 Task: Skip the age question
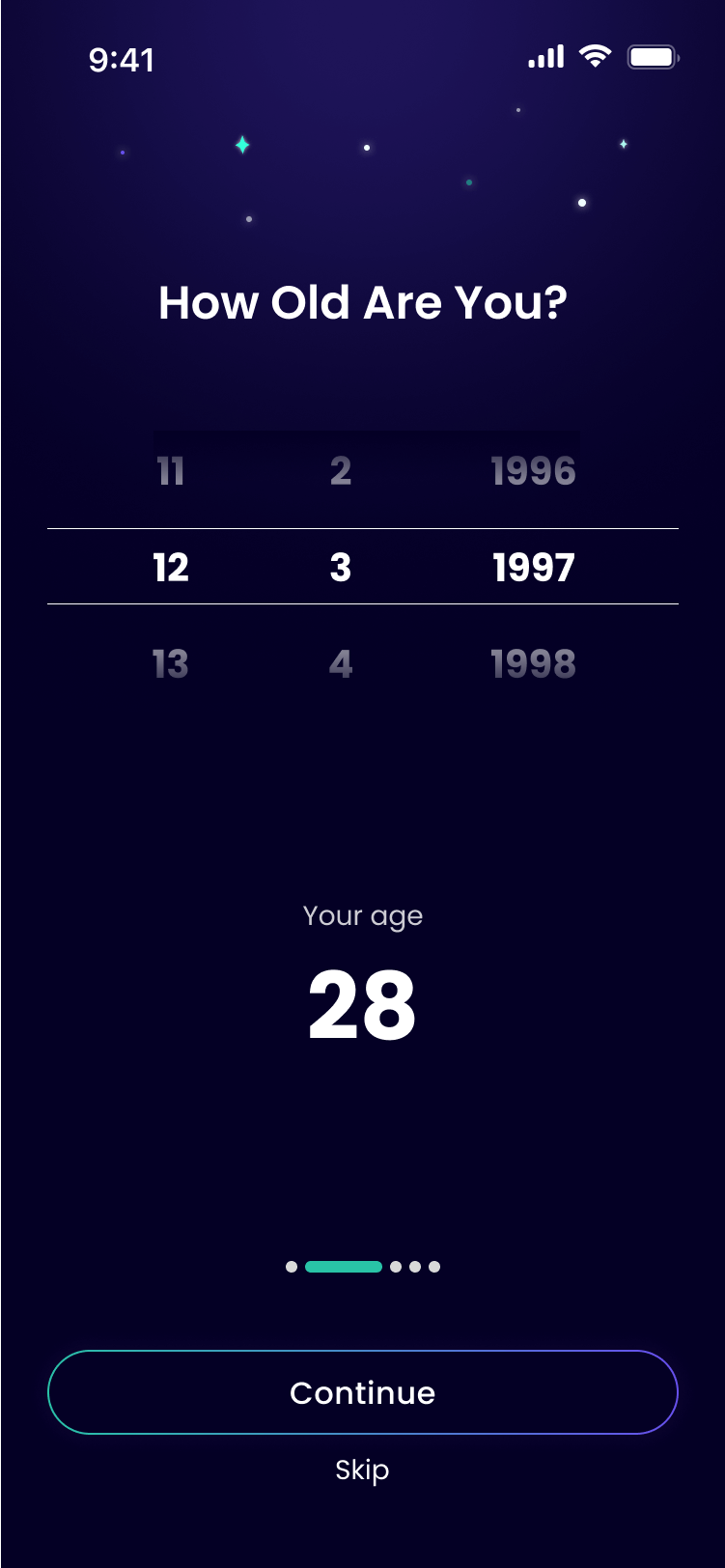(x=362, y=1470)
